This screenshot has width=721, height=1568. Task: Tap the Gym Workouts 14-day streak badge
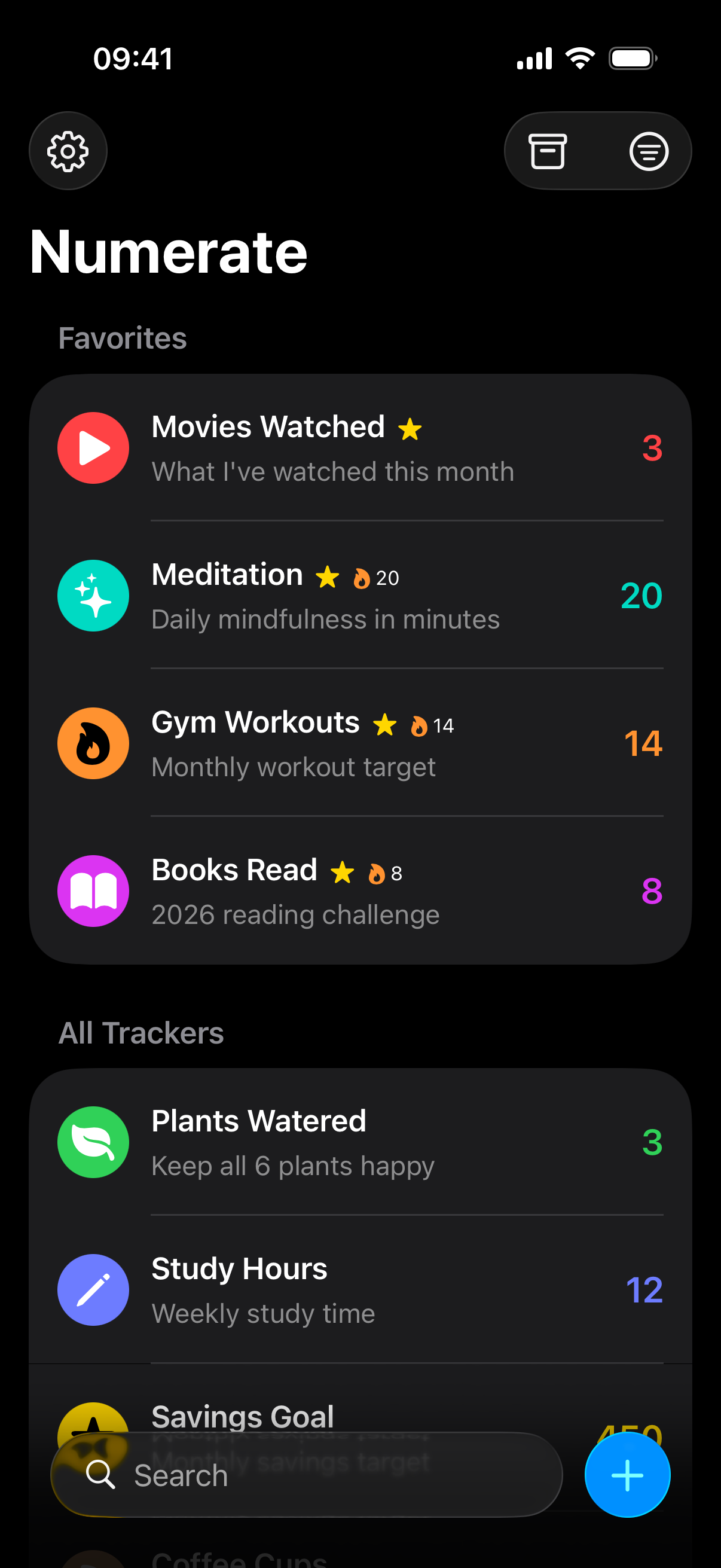pos(433,725)
